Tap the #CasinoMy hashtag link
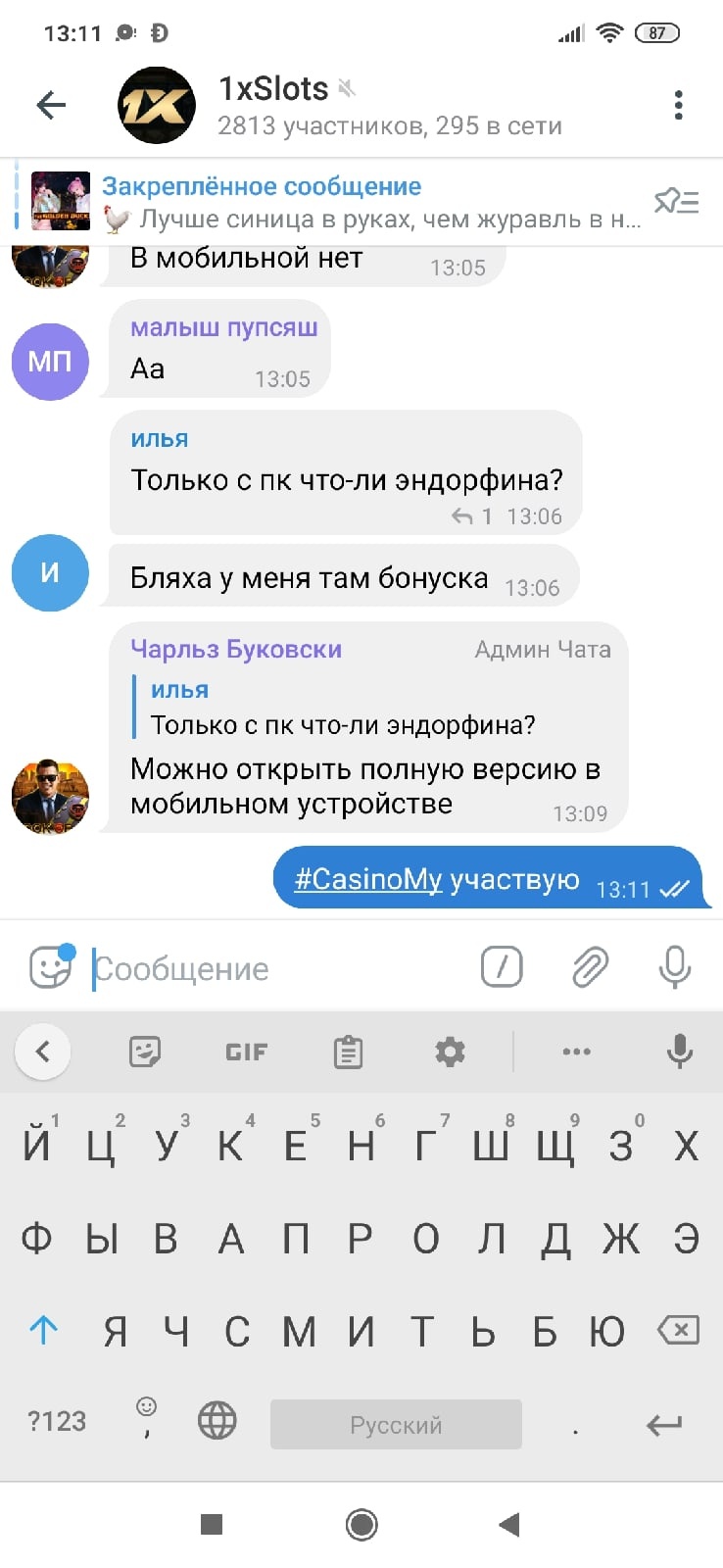Image resolution: width=723 pixels, height=1568 pixels. 368,879
